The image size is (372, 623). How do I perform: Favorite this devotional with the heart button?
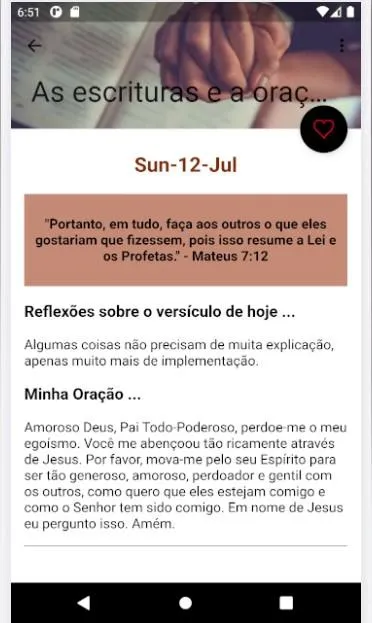click(x=324, y=129)
